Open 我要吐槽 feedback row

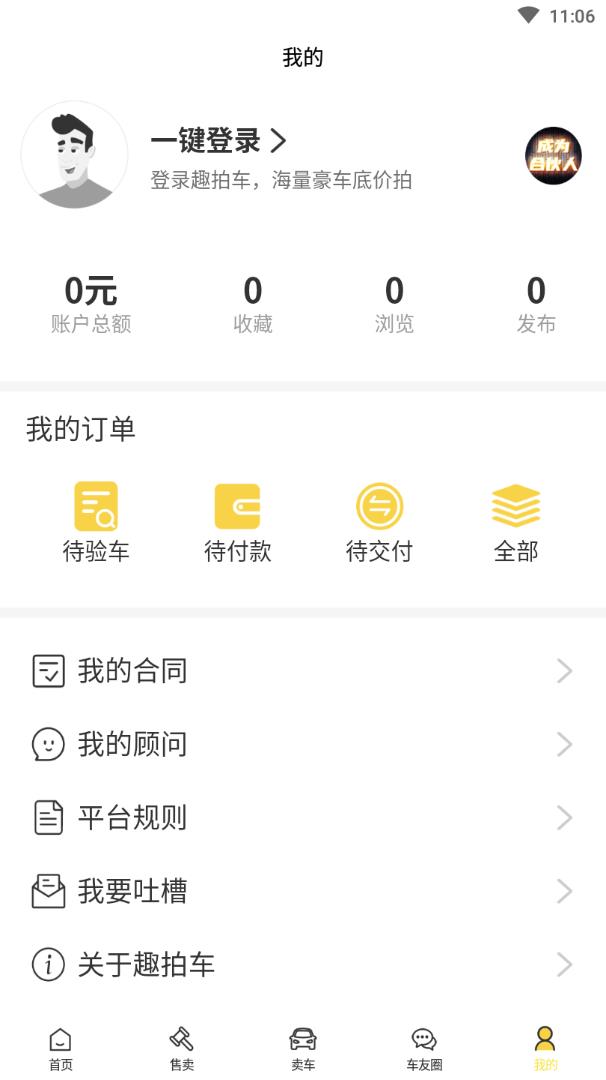click(x=303, y=891)
